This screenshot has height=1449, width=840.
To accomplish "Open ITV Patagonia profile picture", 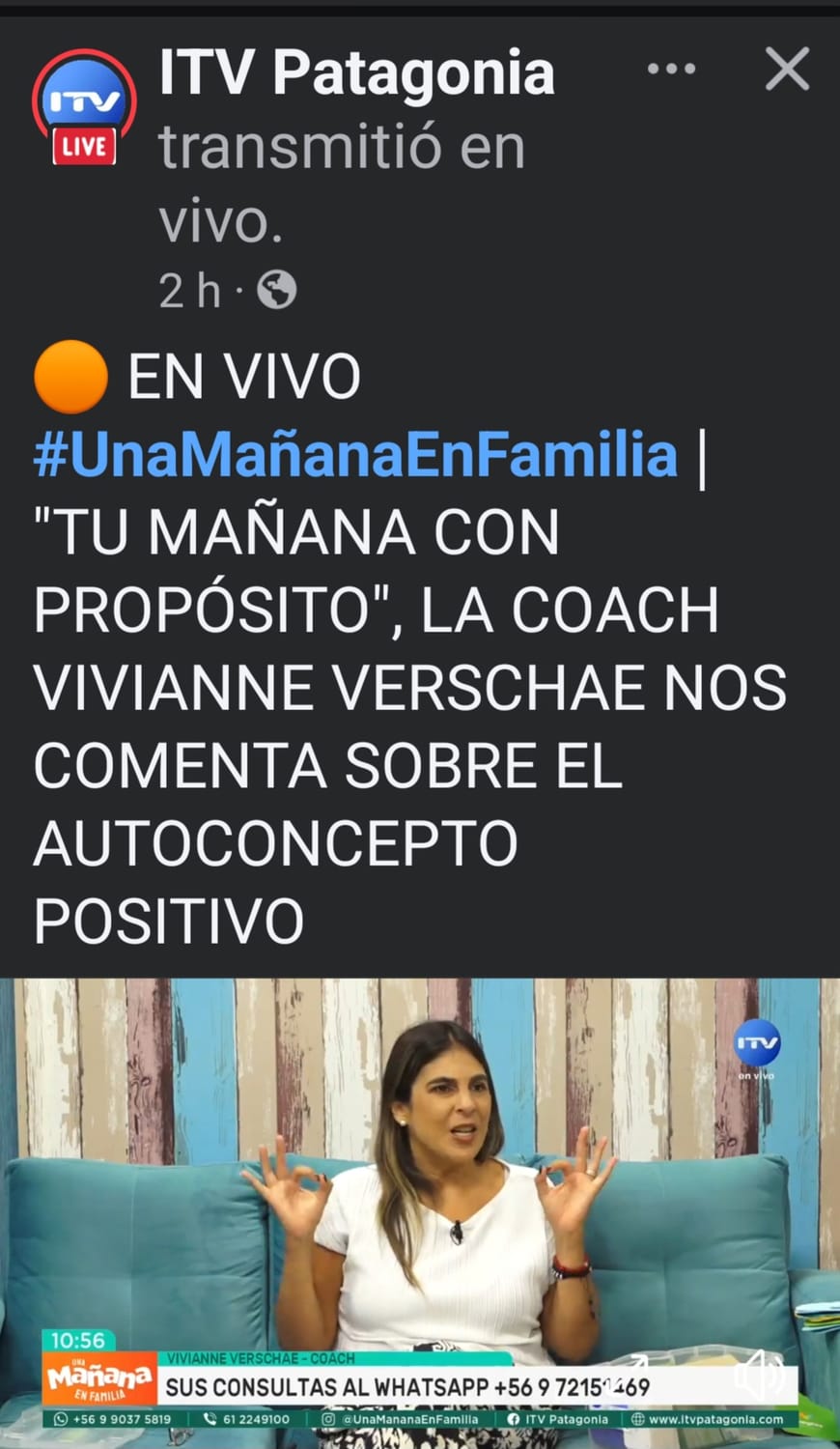I will (84, 107).
